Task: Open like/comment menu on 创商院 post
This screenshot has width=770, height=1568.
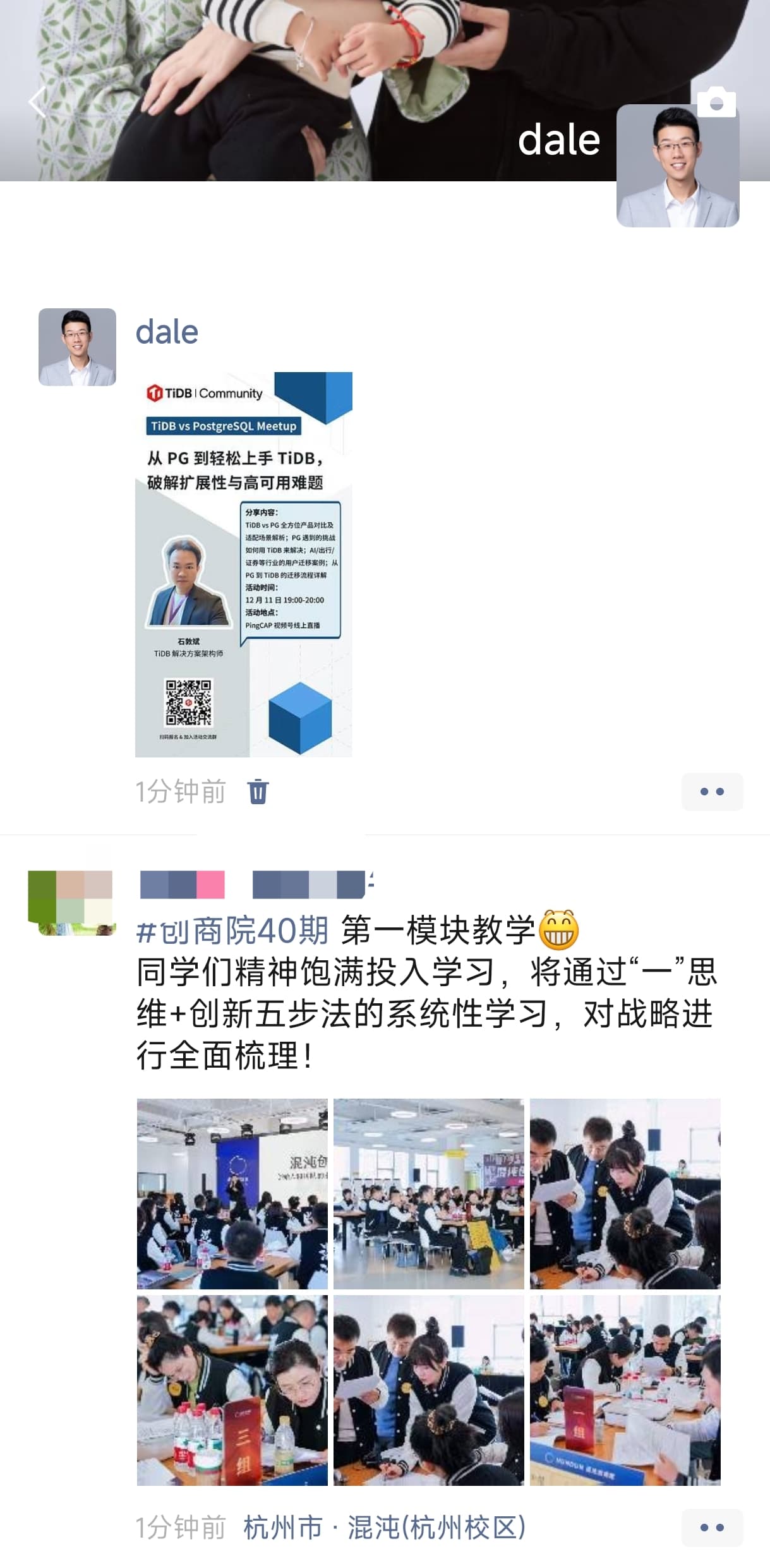Action: (x=712, y=1527)
